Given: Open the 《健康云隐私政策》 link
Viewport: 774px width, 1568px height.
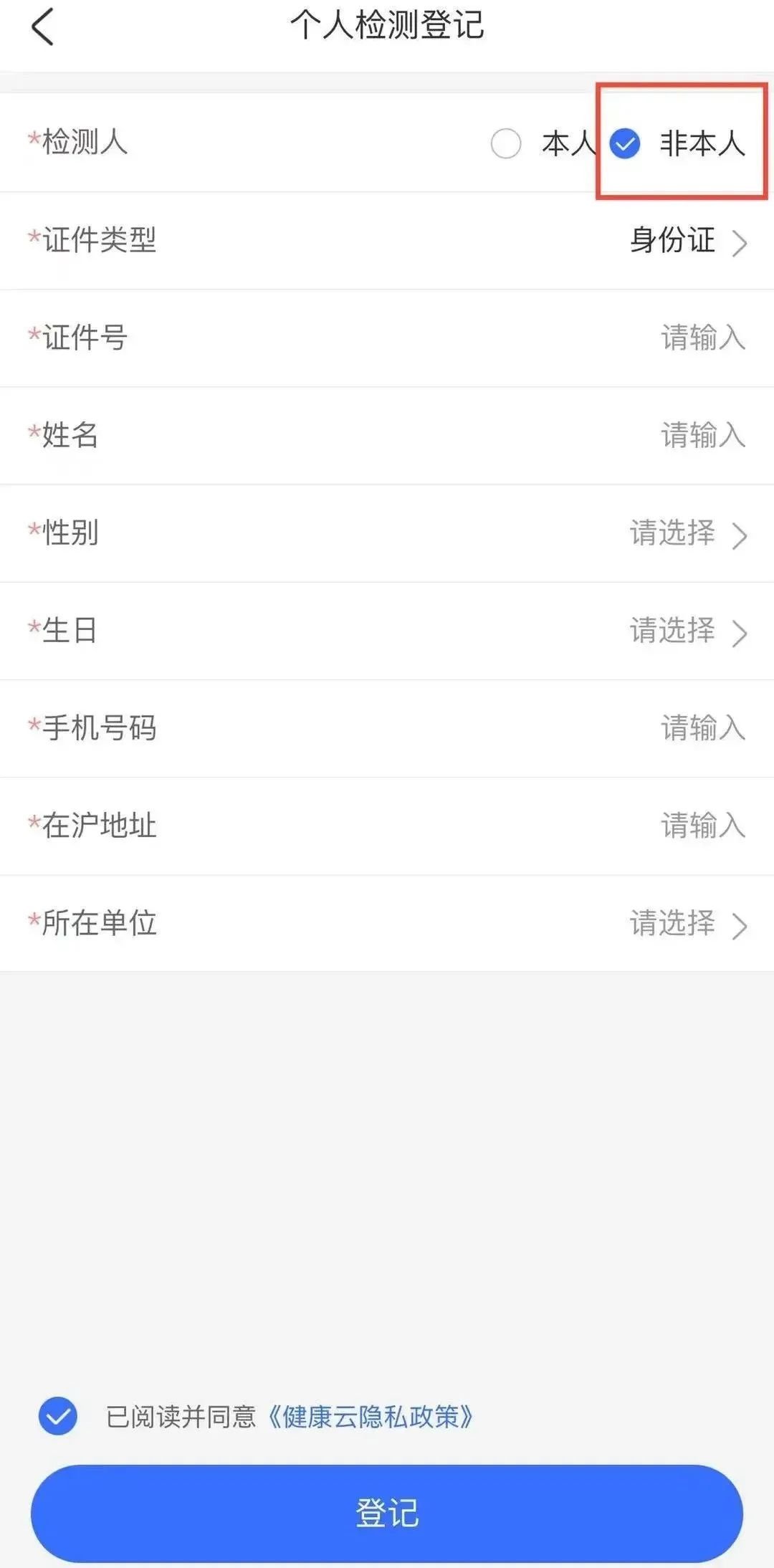Looking at the screenshot, I should point(370,1417).
